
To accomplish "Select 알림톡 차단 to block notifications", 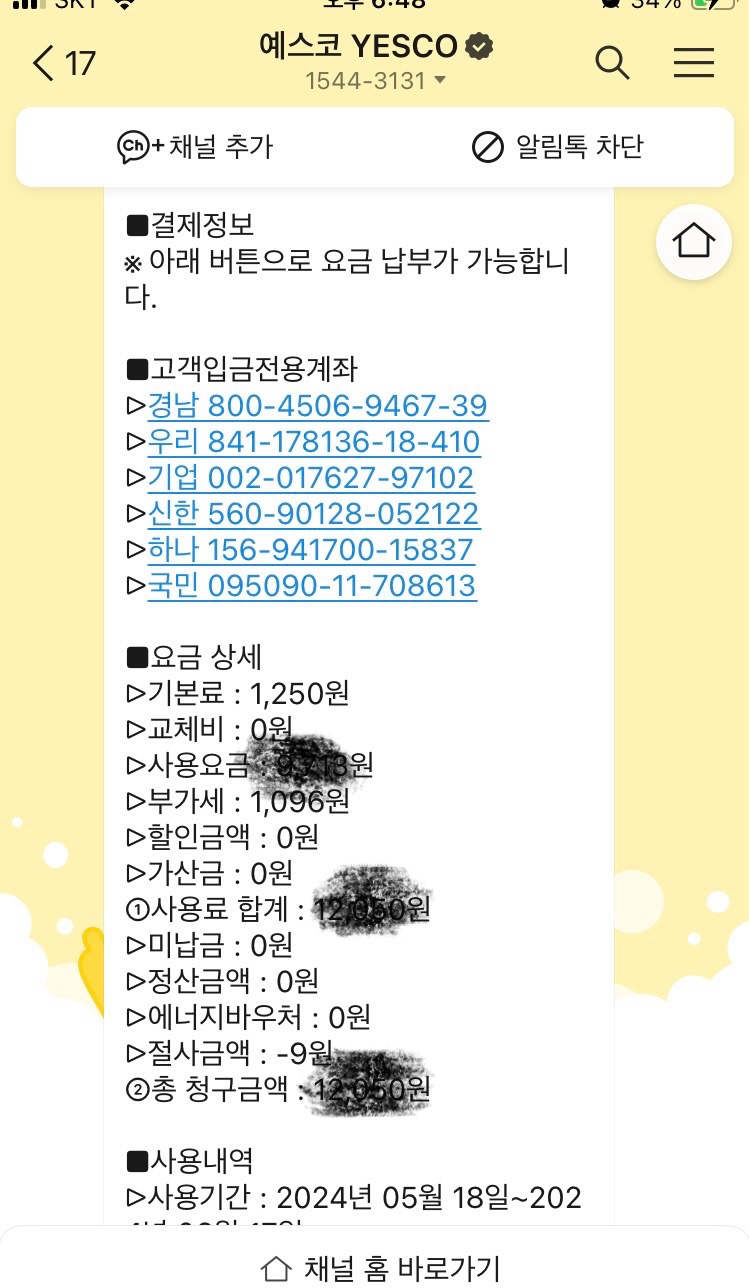I will [557, 148].
